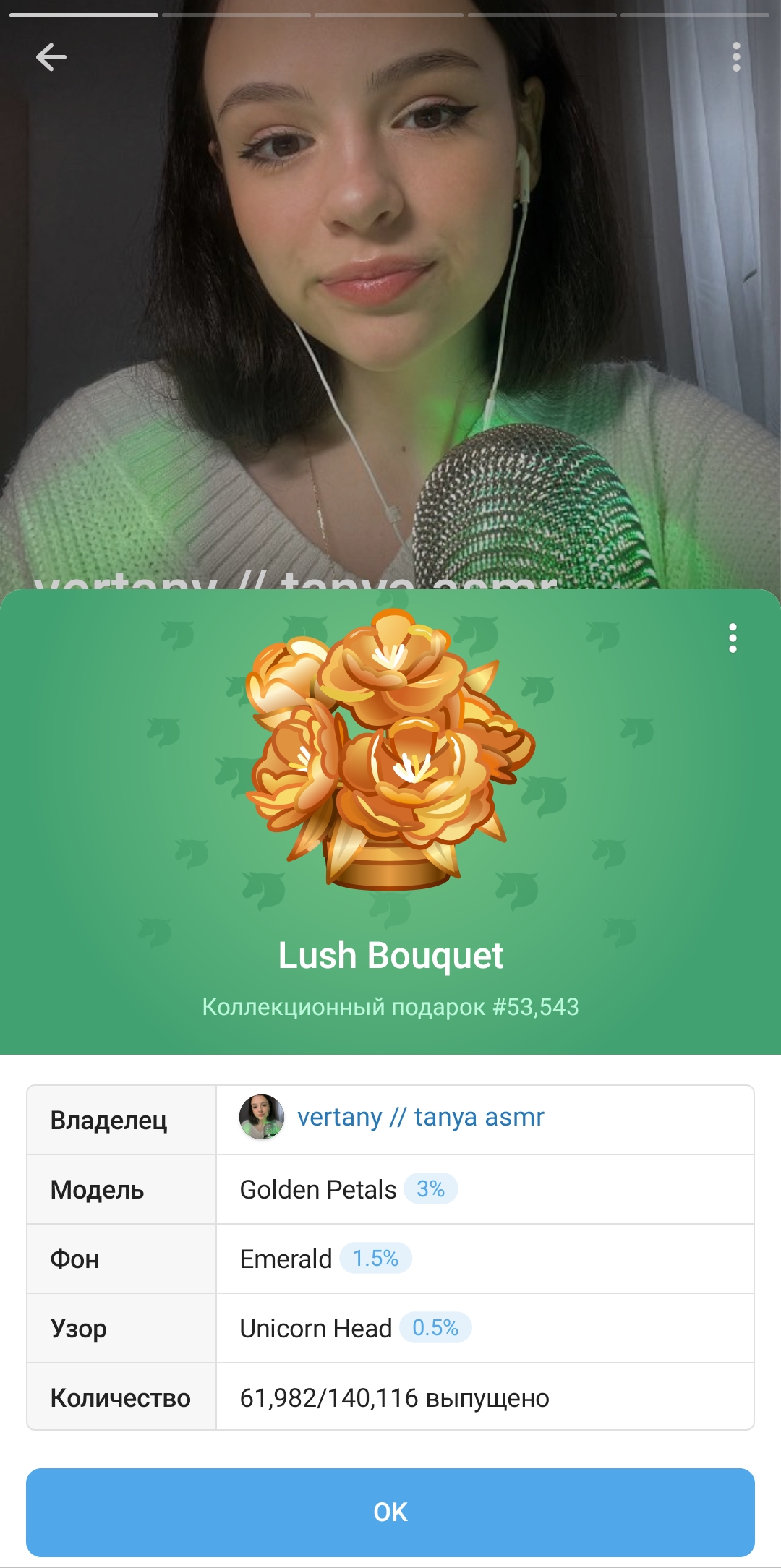Go back from the profile

point(51,57)
